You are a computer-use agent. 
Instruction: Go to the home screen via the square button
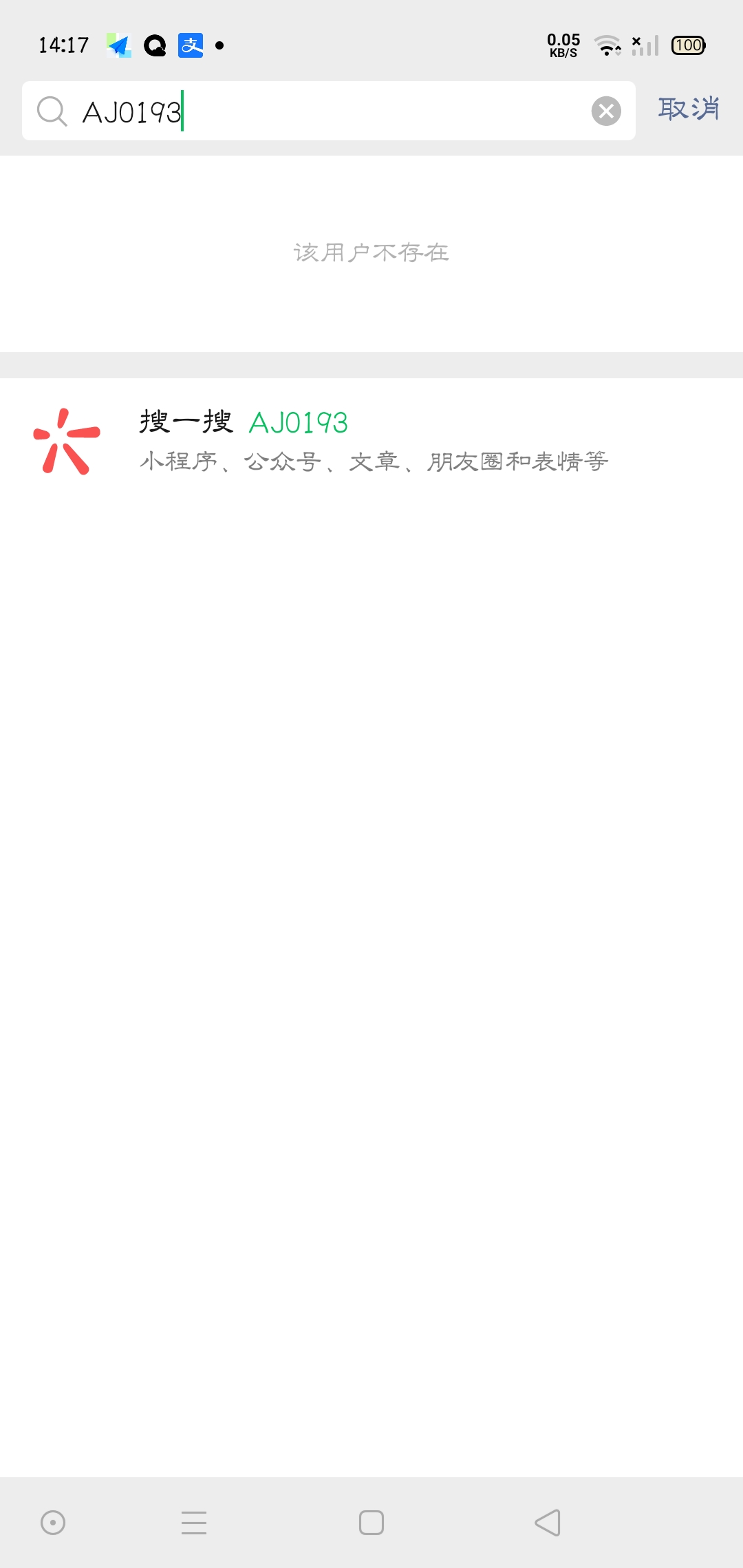pos(371,1523)
